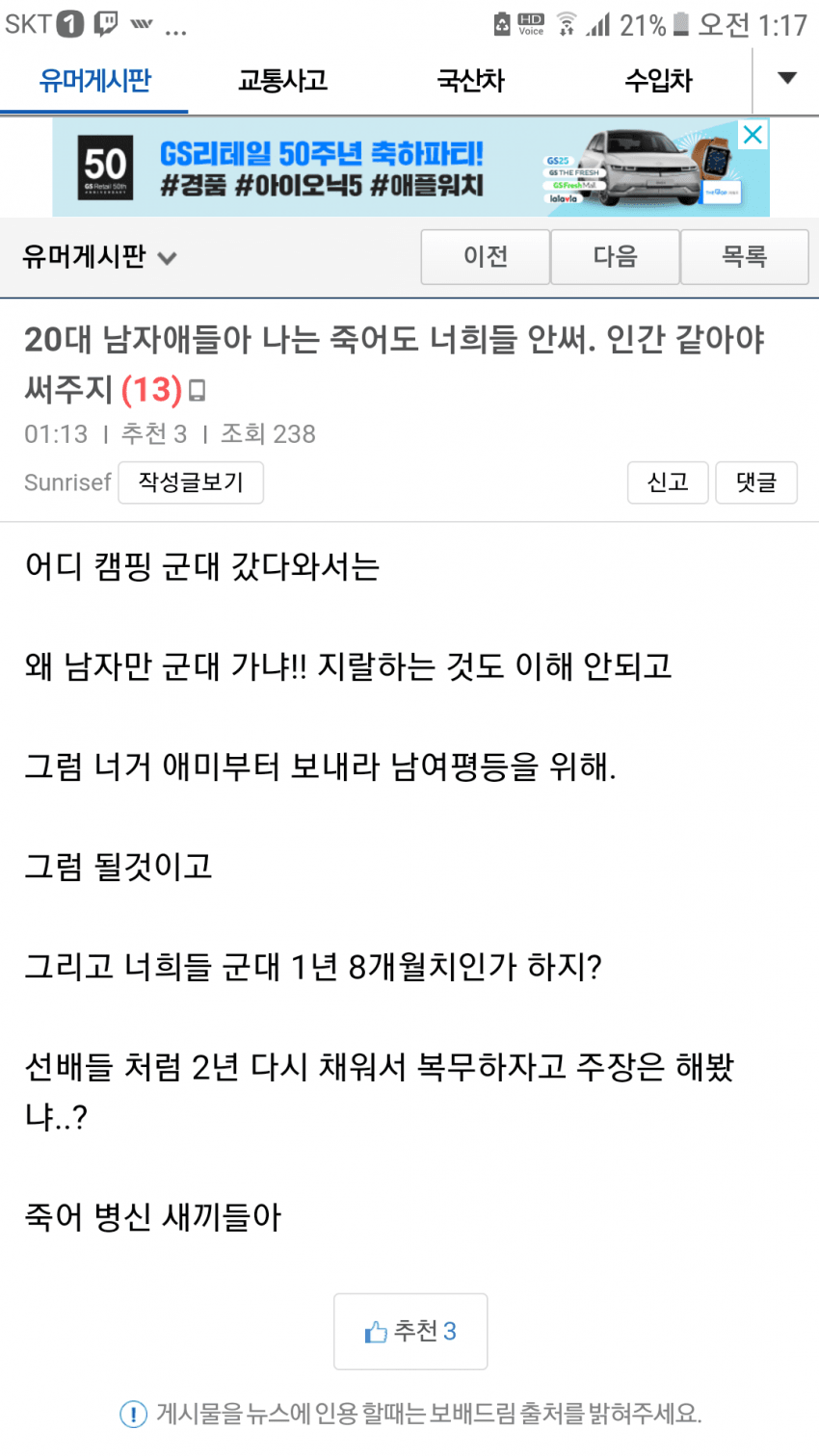This screenshot has height=1456, width=819.
Task: Select the 유머게시판 top tab
Action: [x=94, y=81]
